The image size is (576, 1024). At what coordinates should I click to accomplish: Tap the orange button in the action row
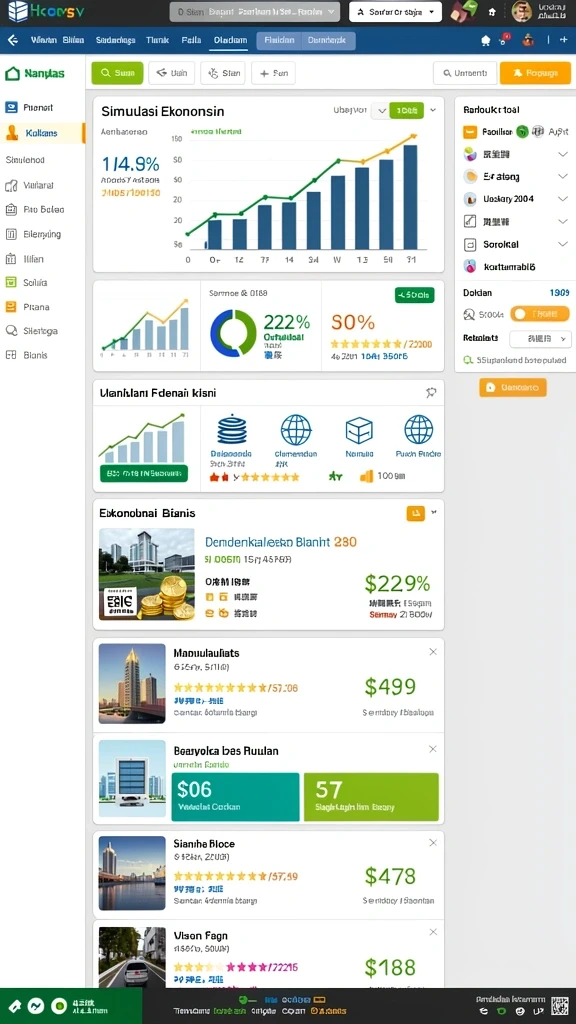[x=535, y=73]
